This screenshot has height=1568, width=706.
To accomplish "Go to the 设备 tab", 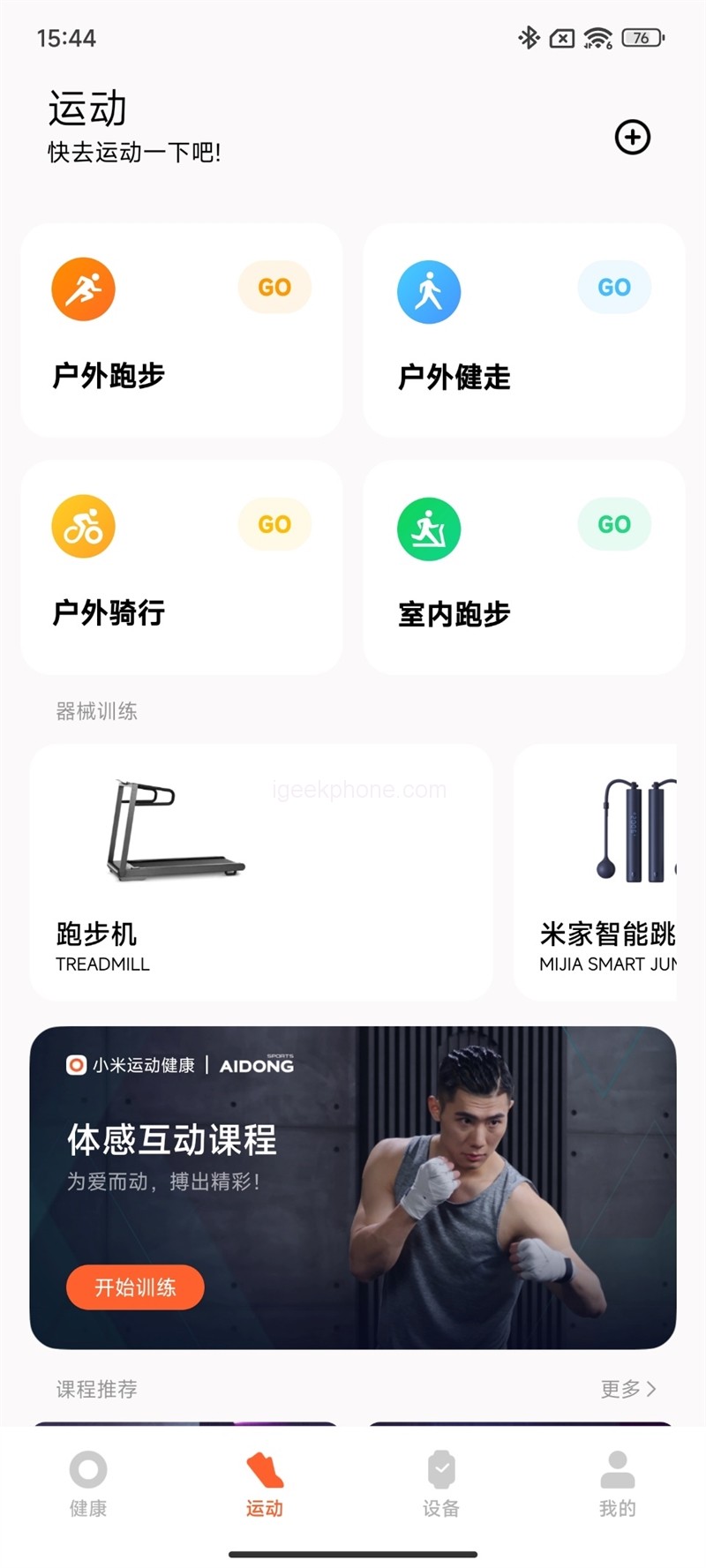I will [x=441, y=1484].
